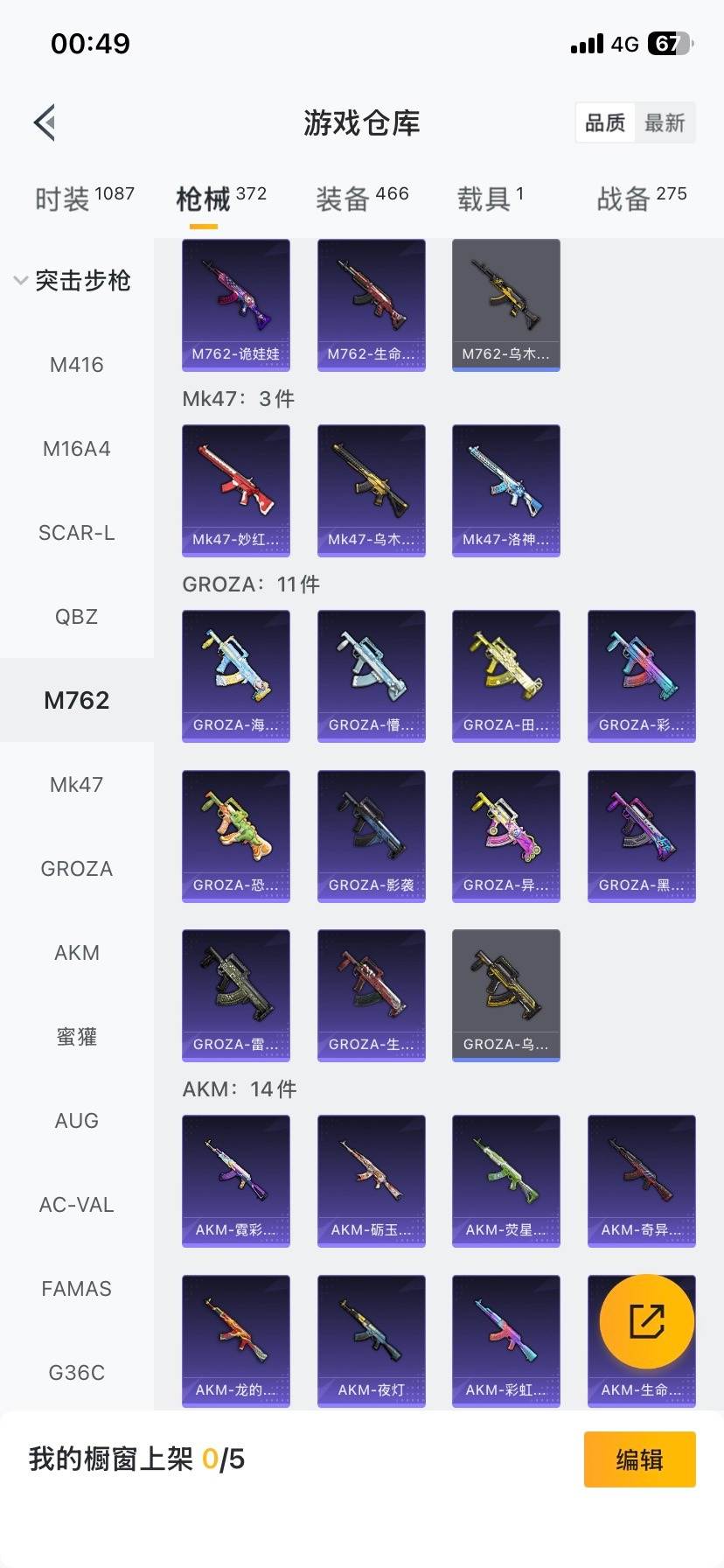Go back using the top-left arrow
The height and width of the screenshot is (1568, 724).
pyautogui.click(x=45, y=122)
